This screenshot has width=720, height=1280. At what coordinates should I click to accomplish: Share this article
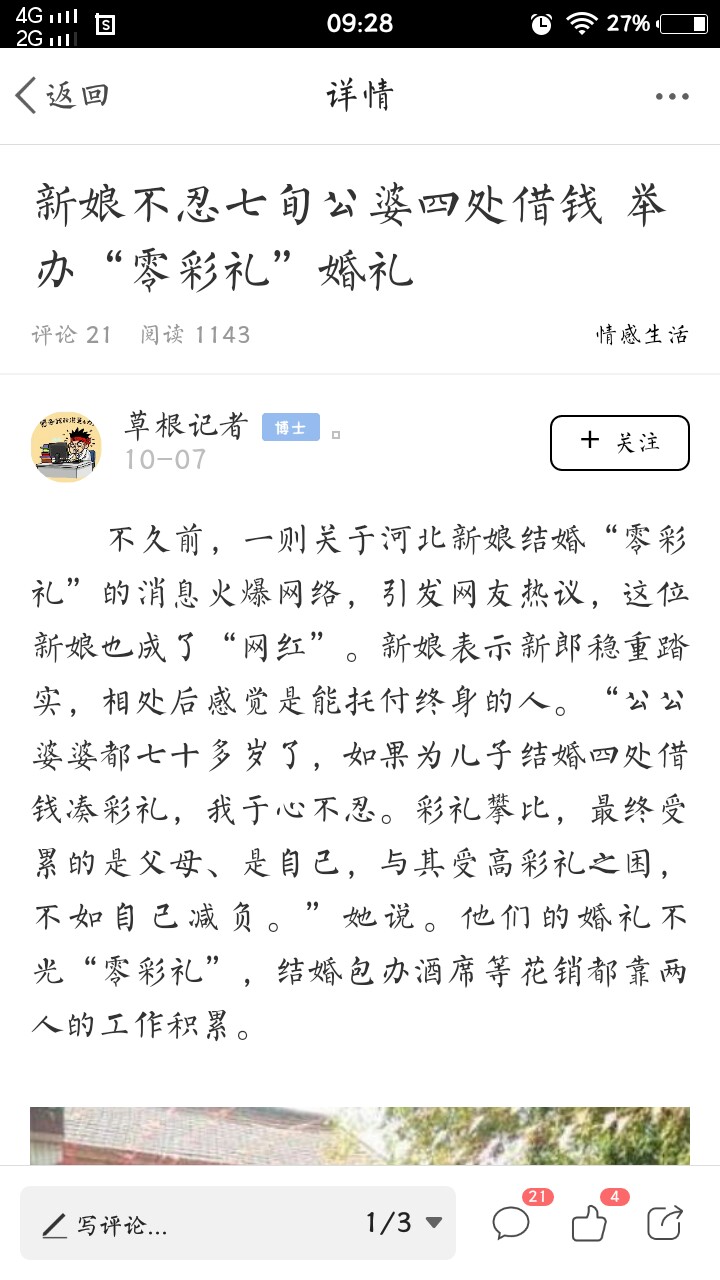pos(665,1222)
